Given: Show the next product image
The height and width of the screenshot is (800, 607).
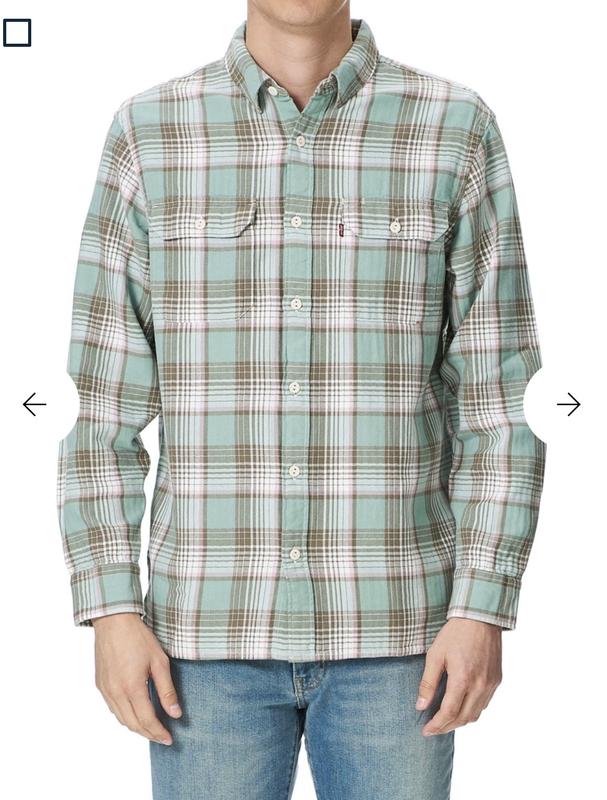Looking at the screenshot, I should tap(568, 404).
